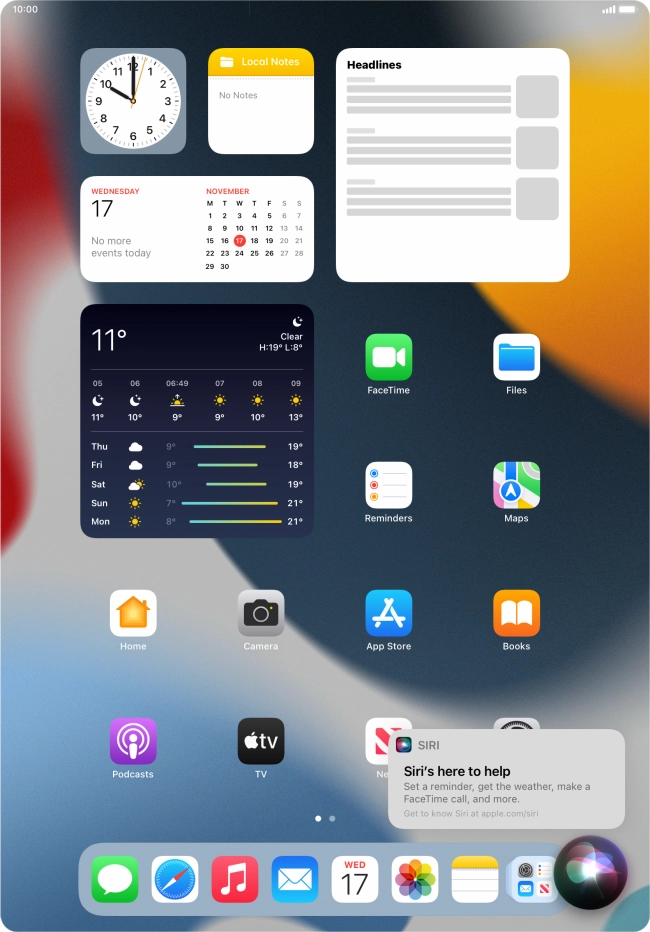650x932 pixels.
Task: Launch the Books app
Action: tap(516, 614)
